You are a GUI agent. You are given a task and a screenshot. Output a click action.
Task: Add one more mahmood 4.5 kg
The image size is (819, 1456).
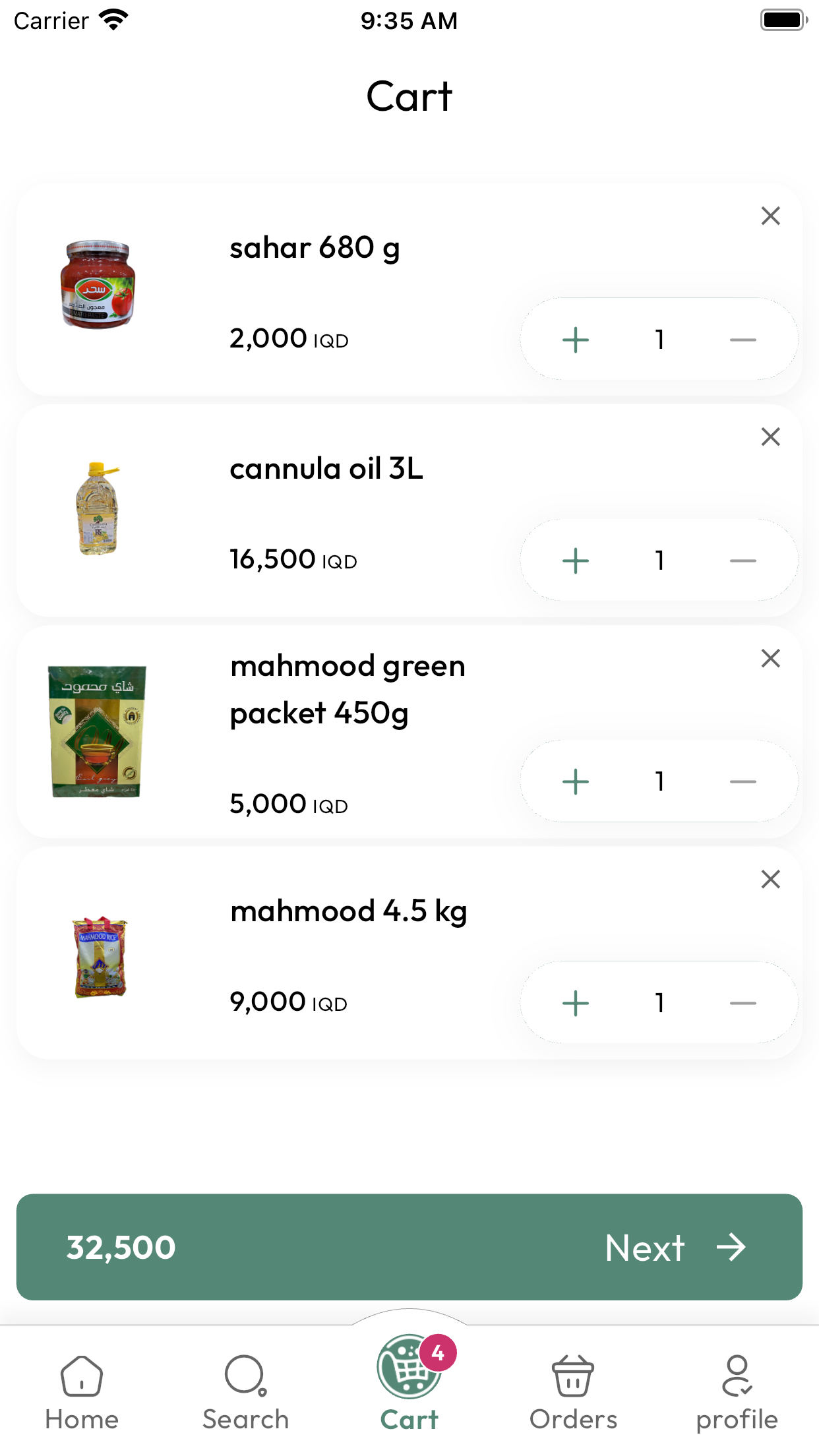(x=575, y=1003)
